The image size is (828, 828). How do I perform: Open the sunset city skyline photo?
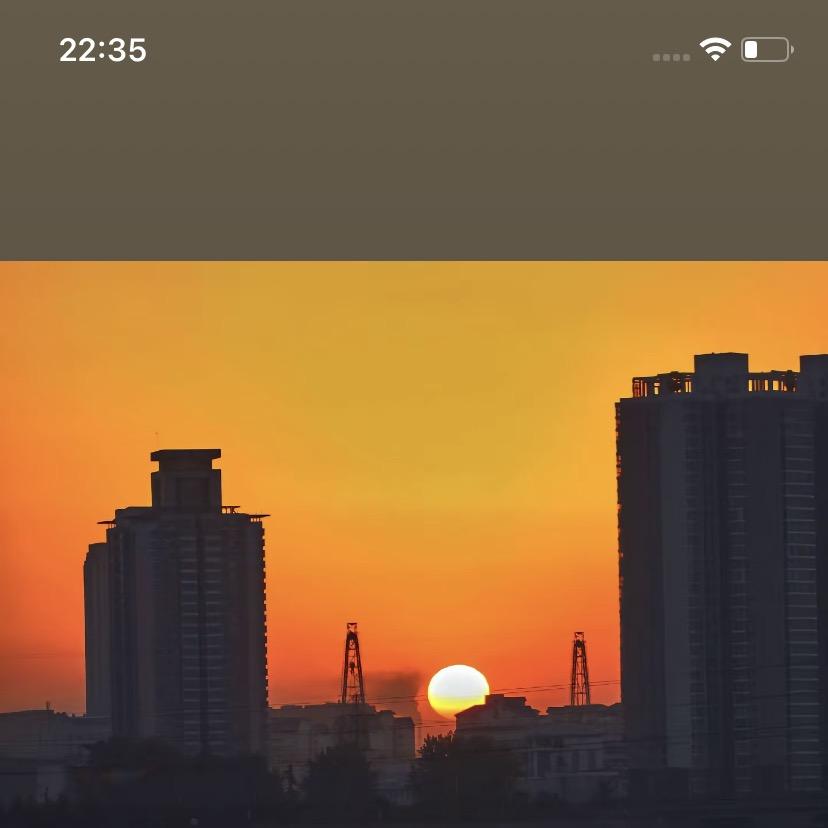tap(414, 544)
